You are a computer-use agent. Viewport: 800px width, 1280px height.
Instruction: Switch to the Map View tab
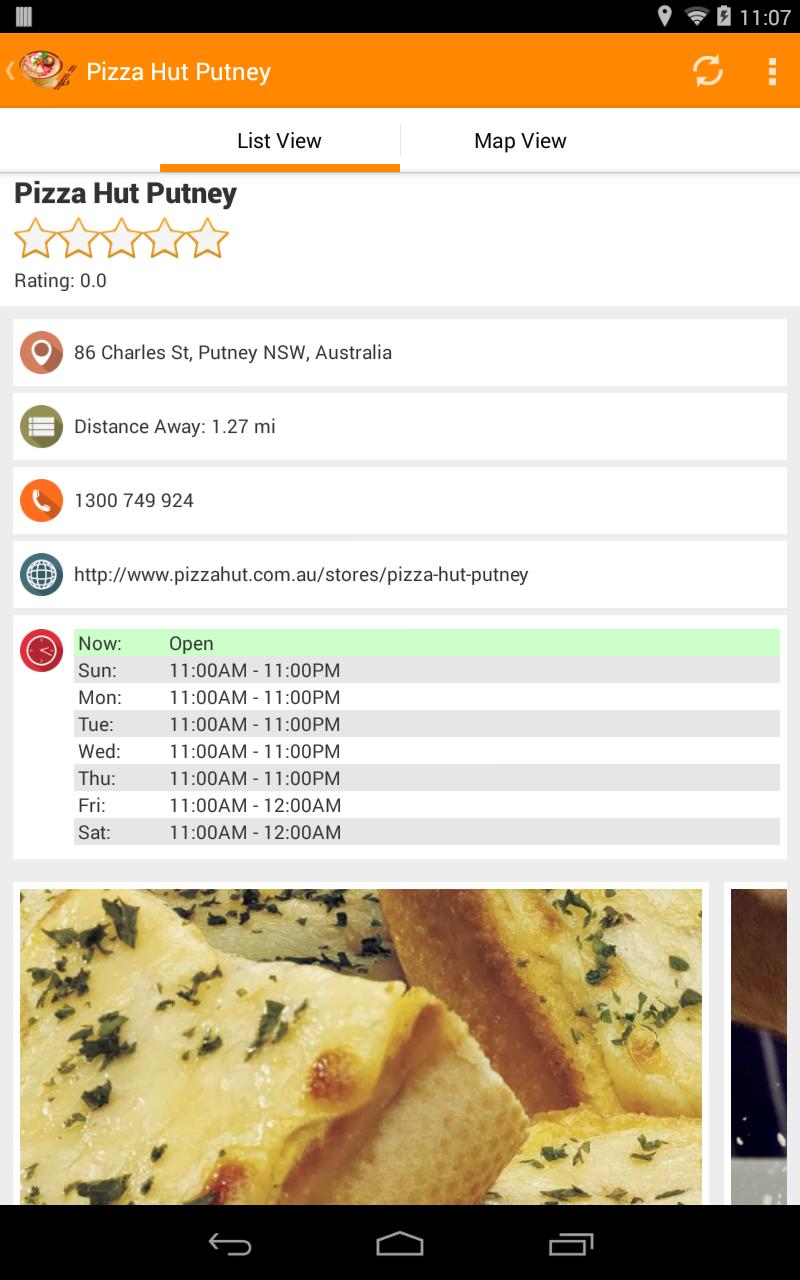520,141
